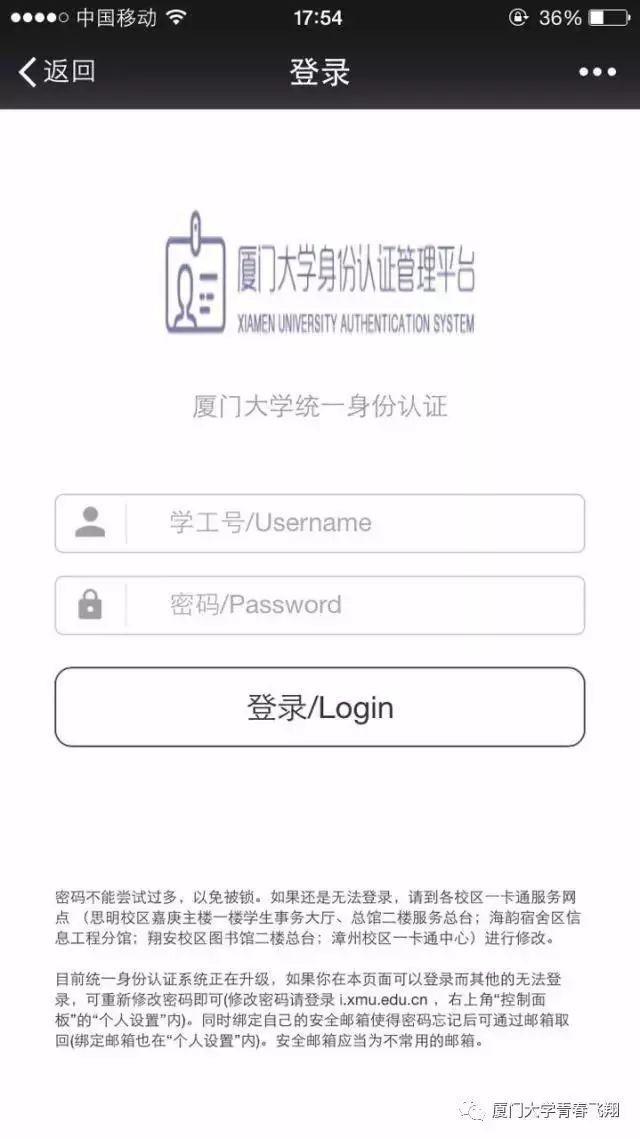Focus the 学工号/Username field
Image resolution: width=640 pixels, height=1139 pixels.
320,523
